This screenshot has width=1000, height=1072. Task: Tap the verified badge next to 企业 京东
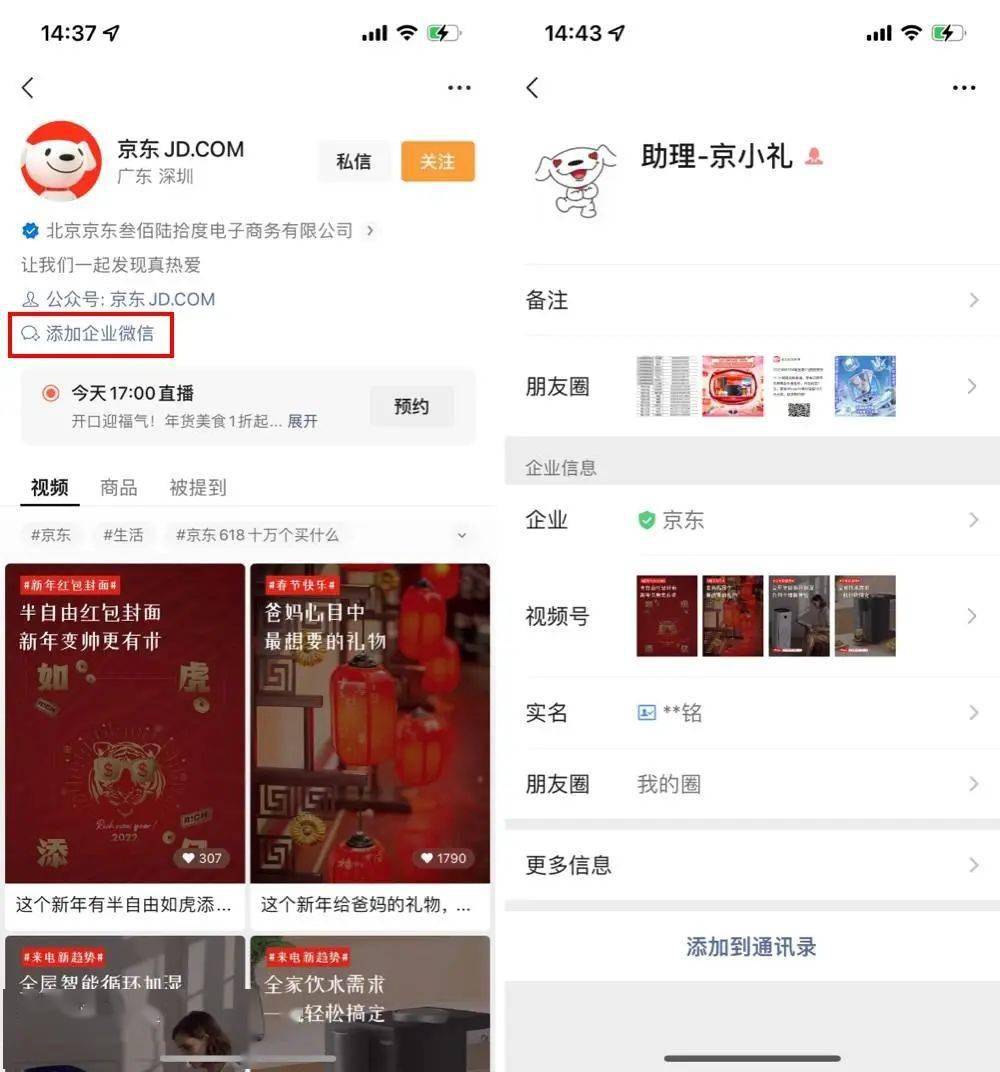point(645,520)
